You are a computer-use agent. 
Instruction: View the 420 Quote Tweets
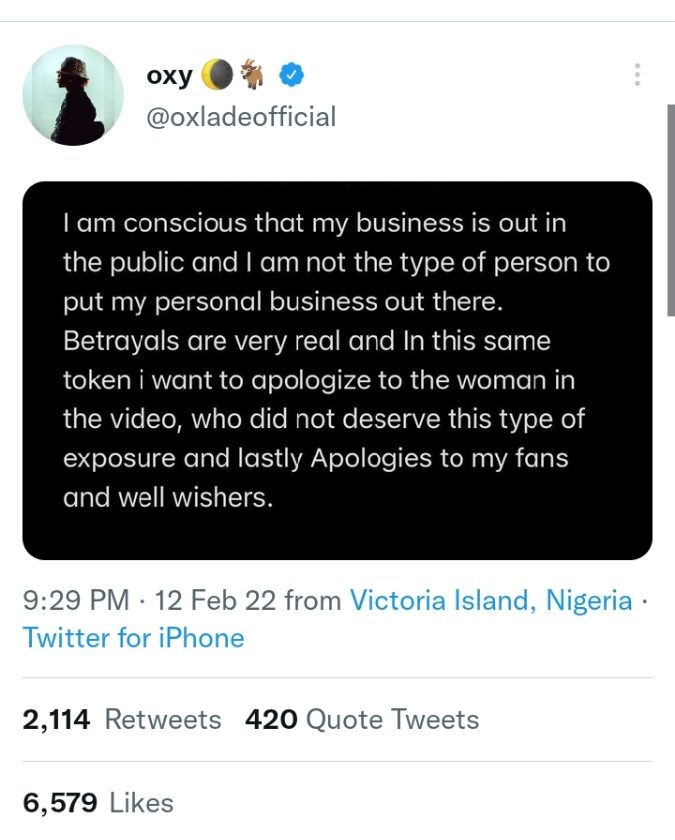coord(362,719)
